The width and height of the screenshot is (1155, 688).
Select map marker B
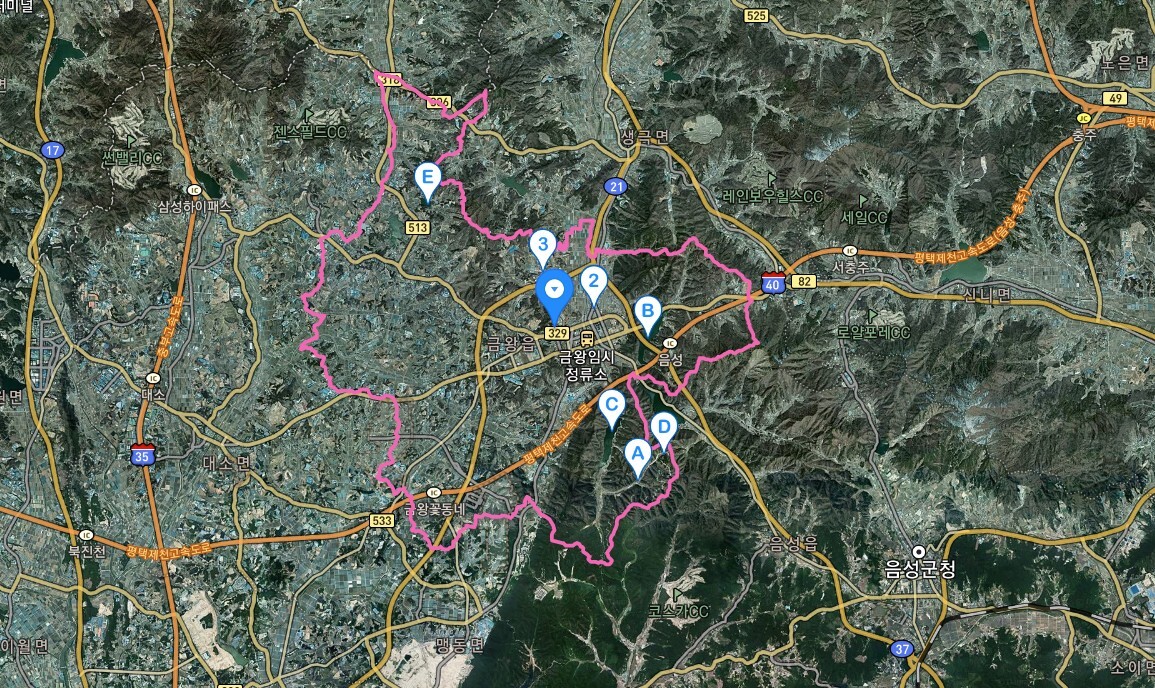647,312
